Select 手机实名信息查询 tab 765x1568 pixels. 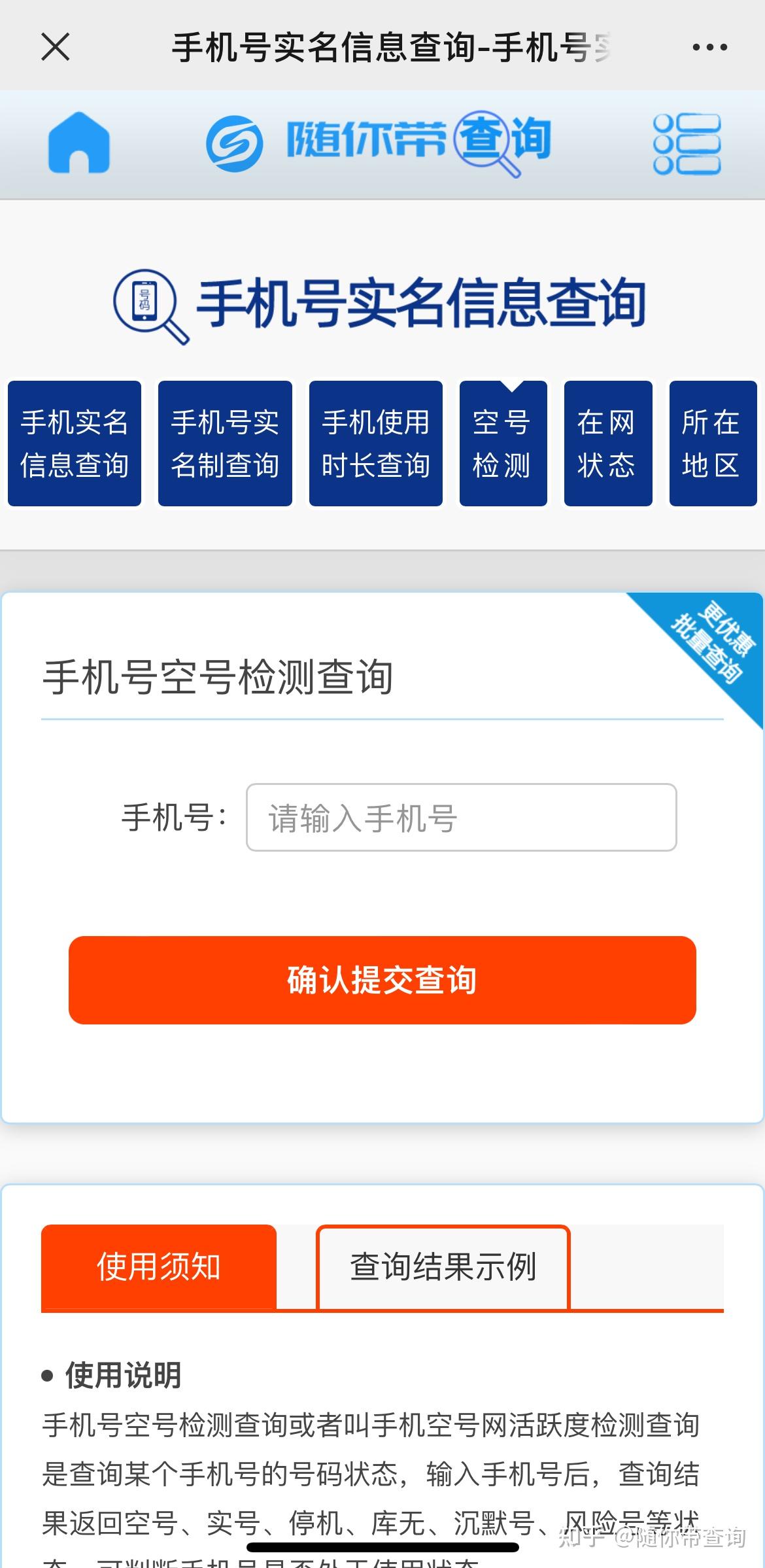click(x=75, y=444)
